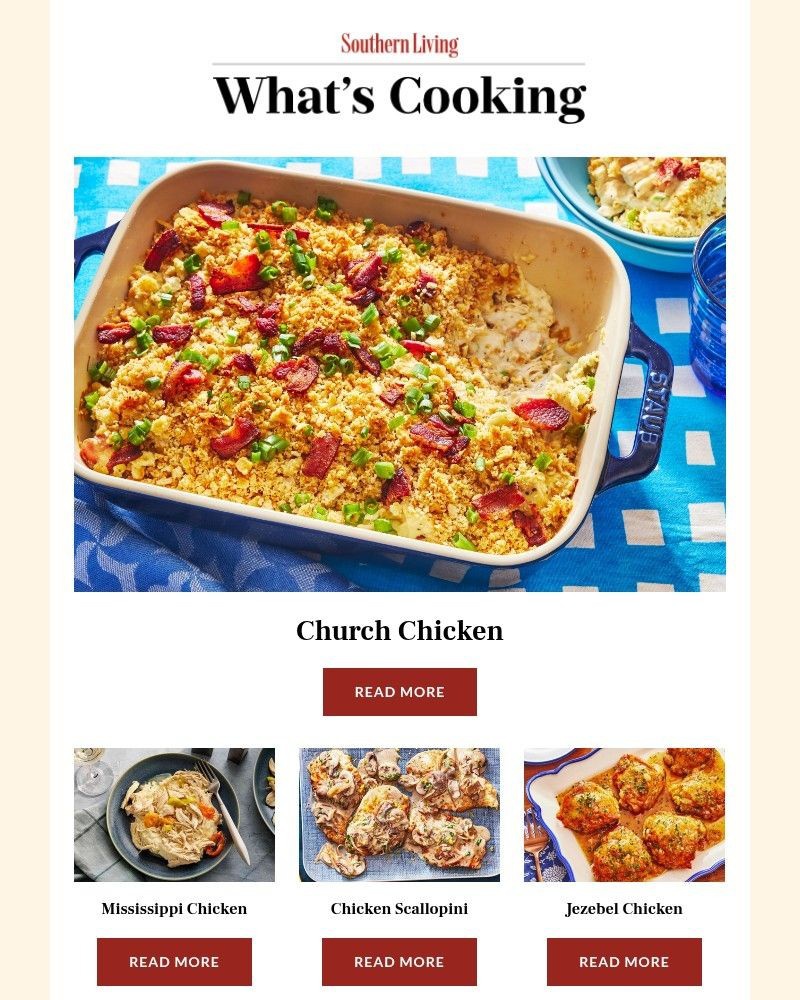800x1000 pixels.
Task: Click the "Jezebel Chicken" caption text
Action: (623, 909)
